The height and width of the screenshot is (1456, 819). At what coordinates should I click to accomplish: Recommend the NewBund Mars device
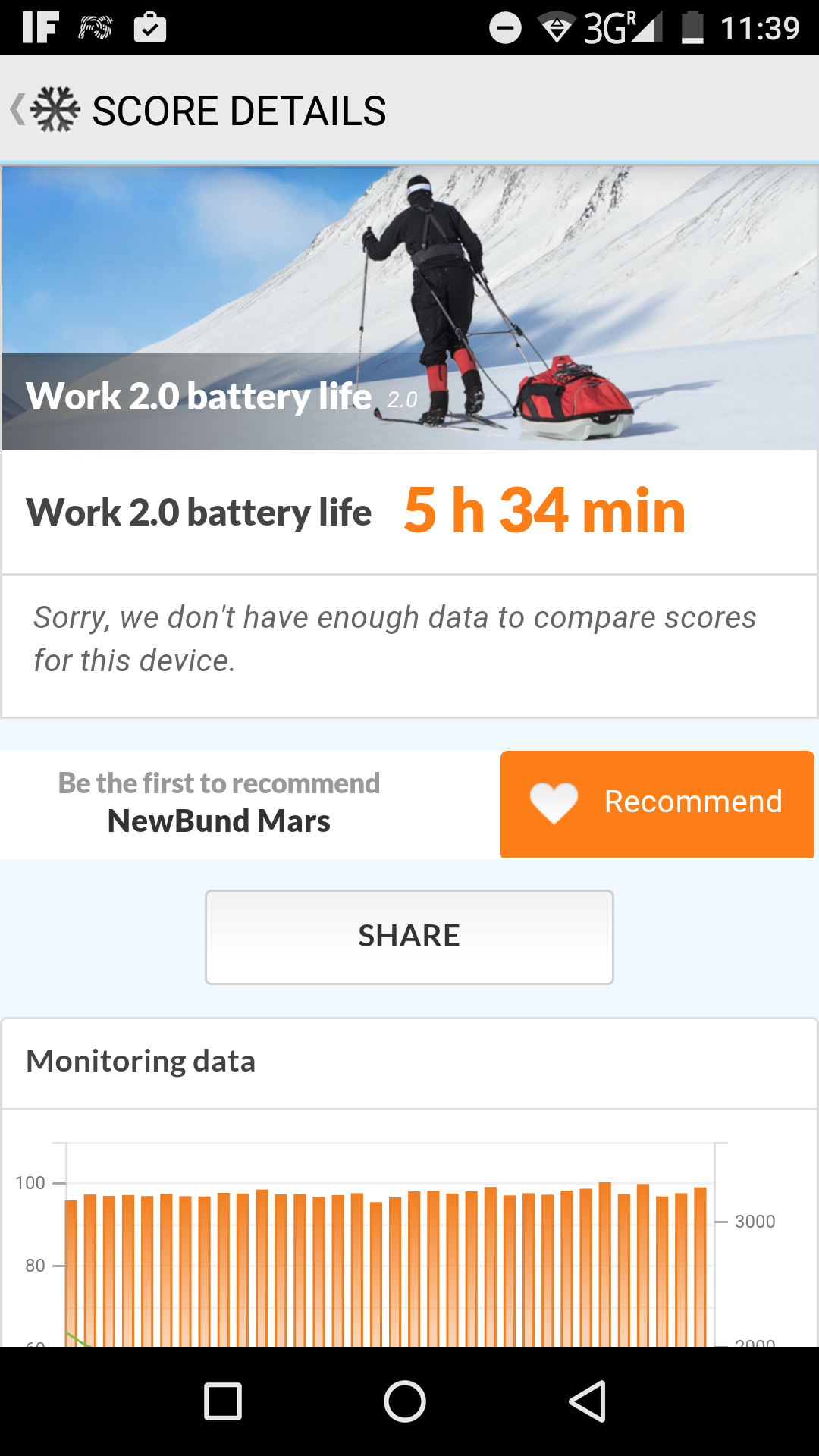[x=657, y=803]
